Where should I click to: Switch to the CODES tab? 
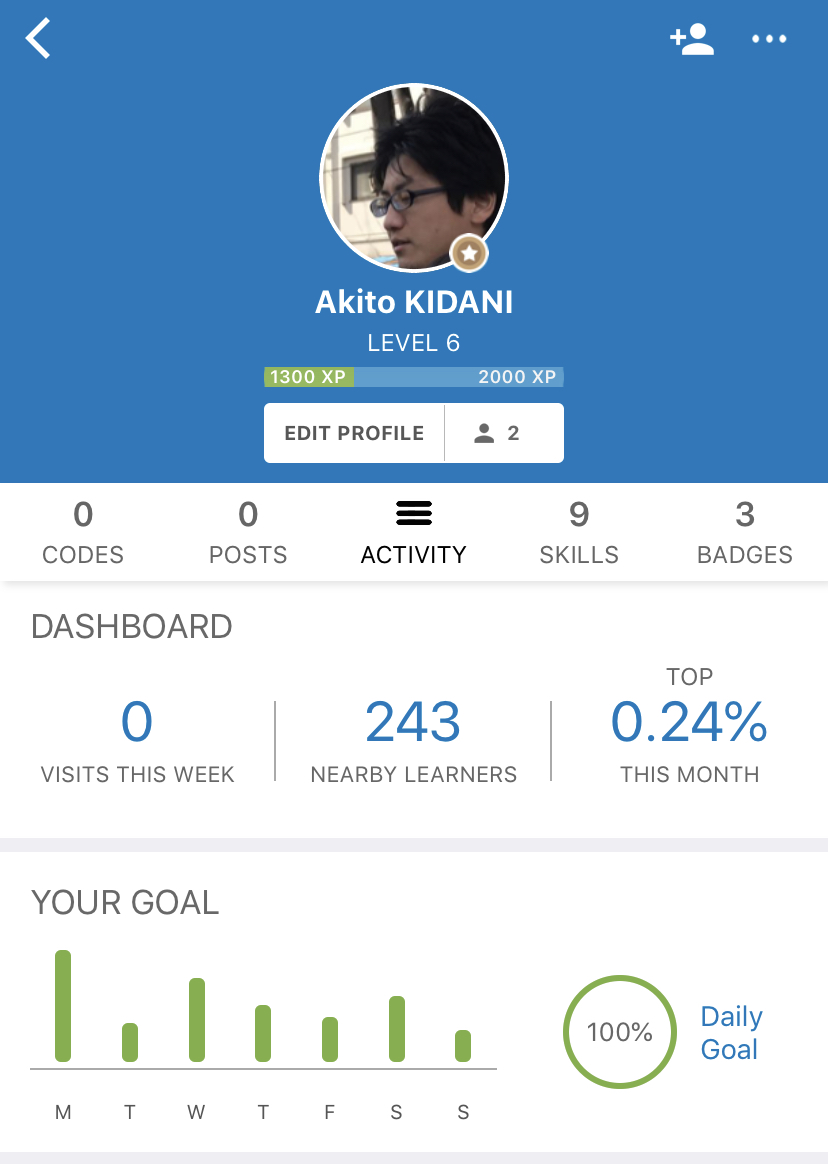click(82, 532)
